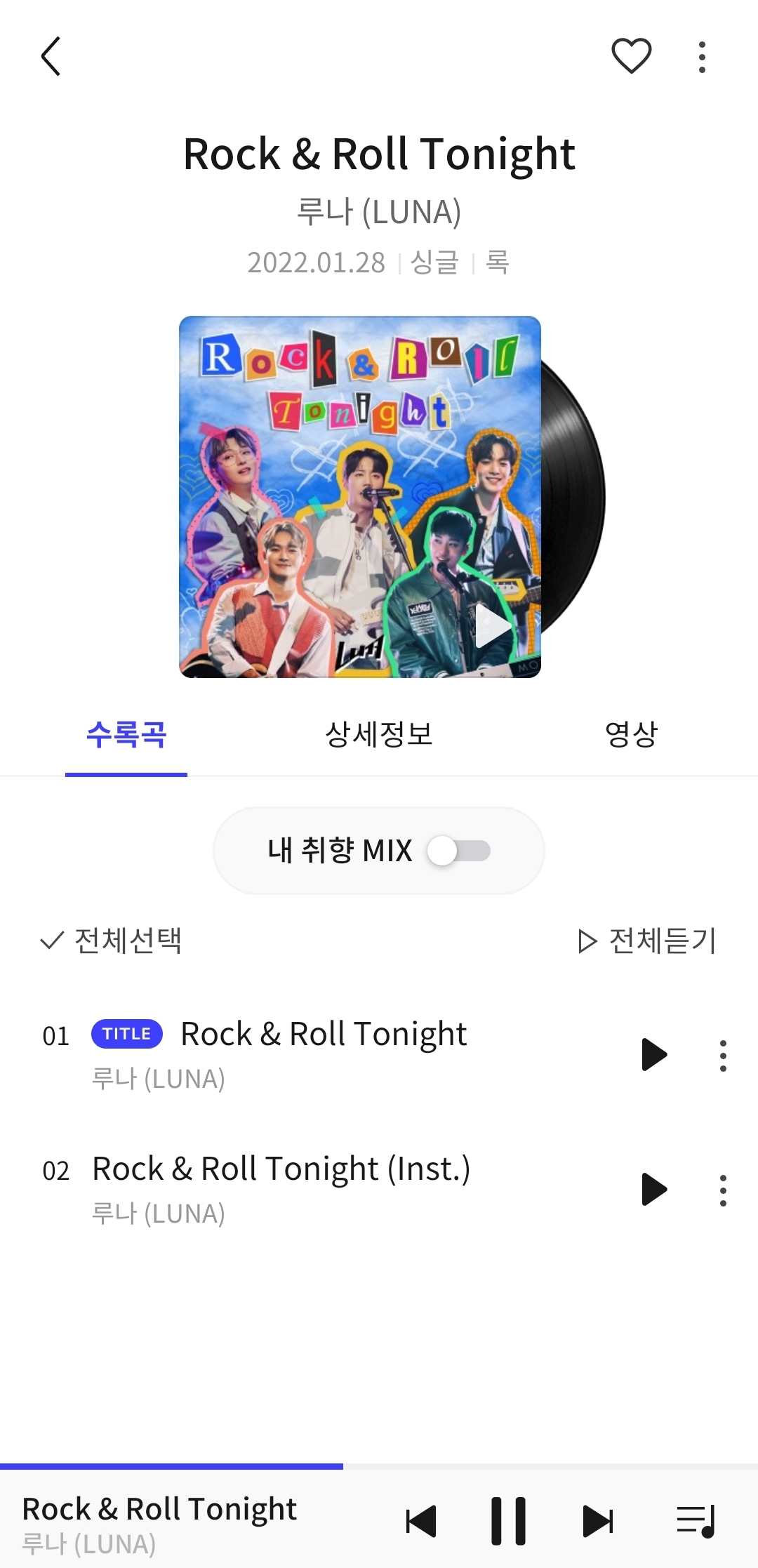This screenshot has width=758, height=1568.
Task: Open the top-right overflow menu
Action: pos(702,57)
